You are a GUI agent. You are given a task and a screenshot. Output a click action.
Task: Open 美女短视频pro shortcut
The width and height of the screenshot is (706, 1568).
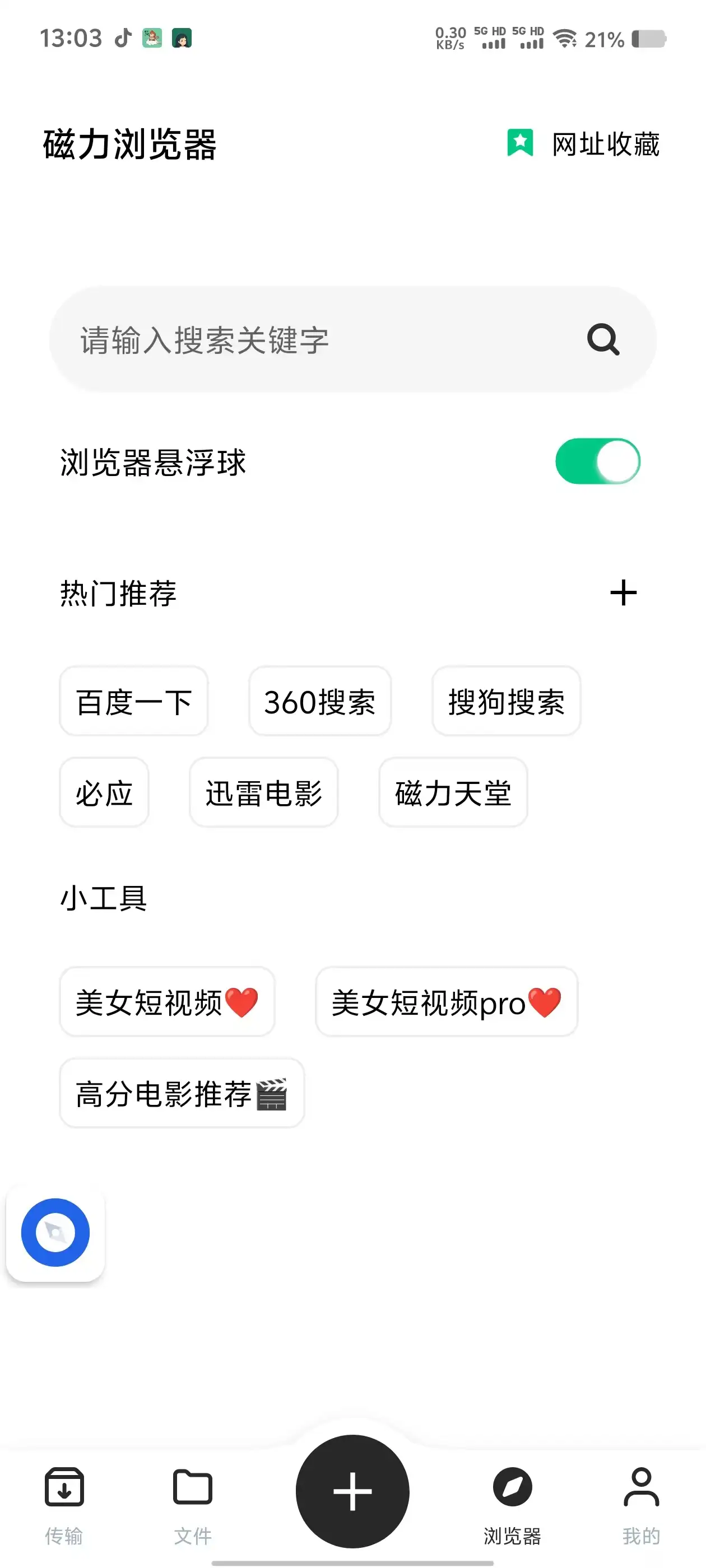pos(446,1001)
